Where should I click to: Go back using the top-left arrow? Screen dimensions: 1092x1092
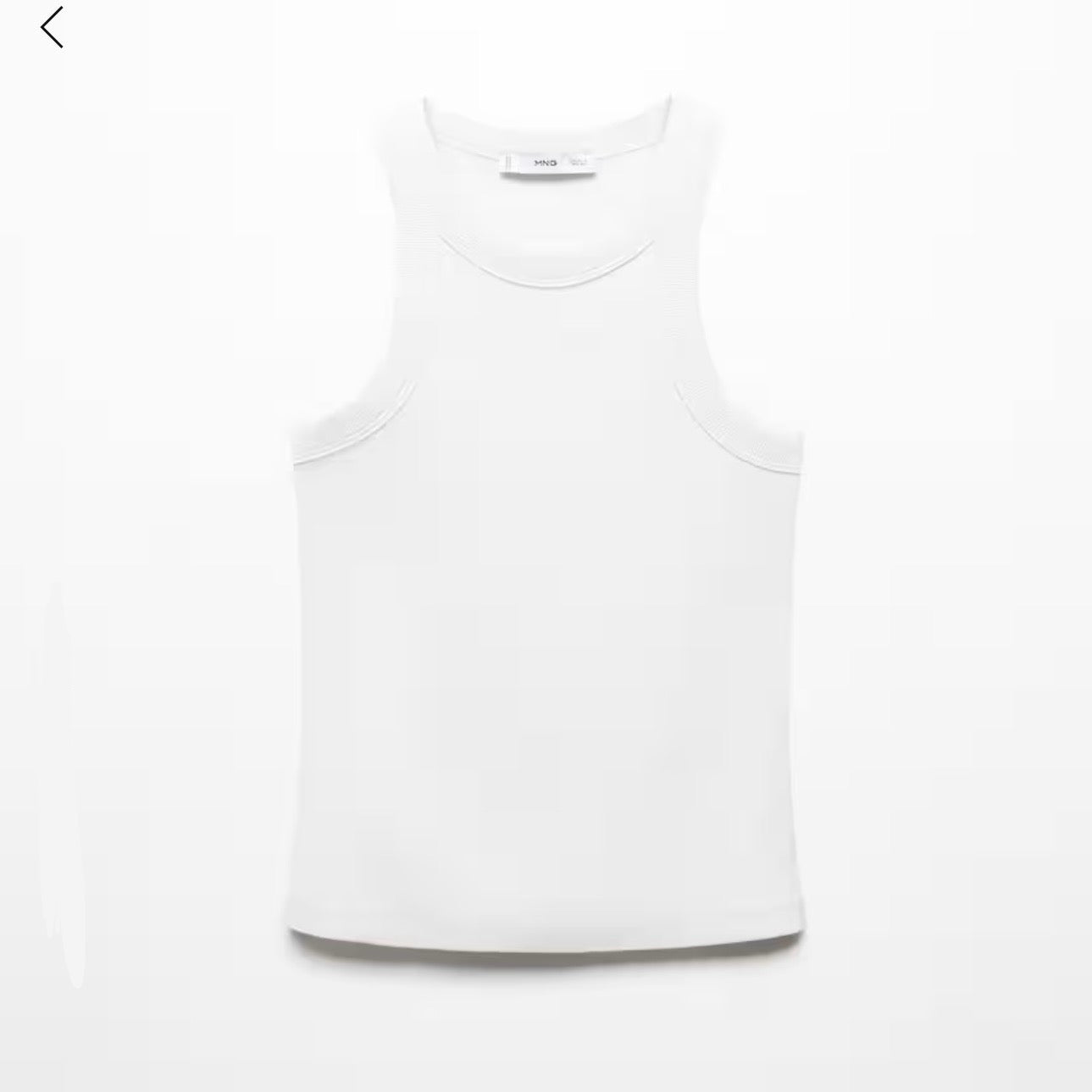coord(52,27)
